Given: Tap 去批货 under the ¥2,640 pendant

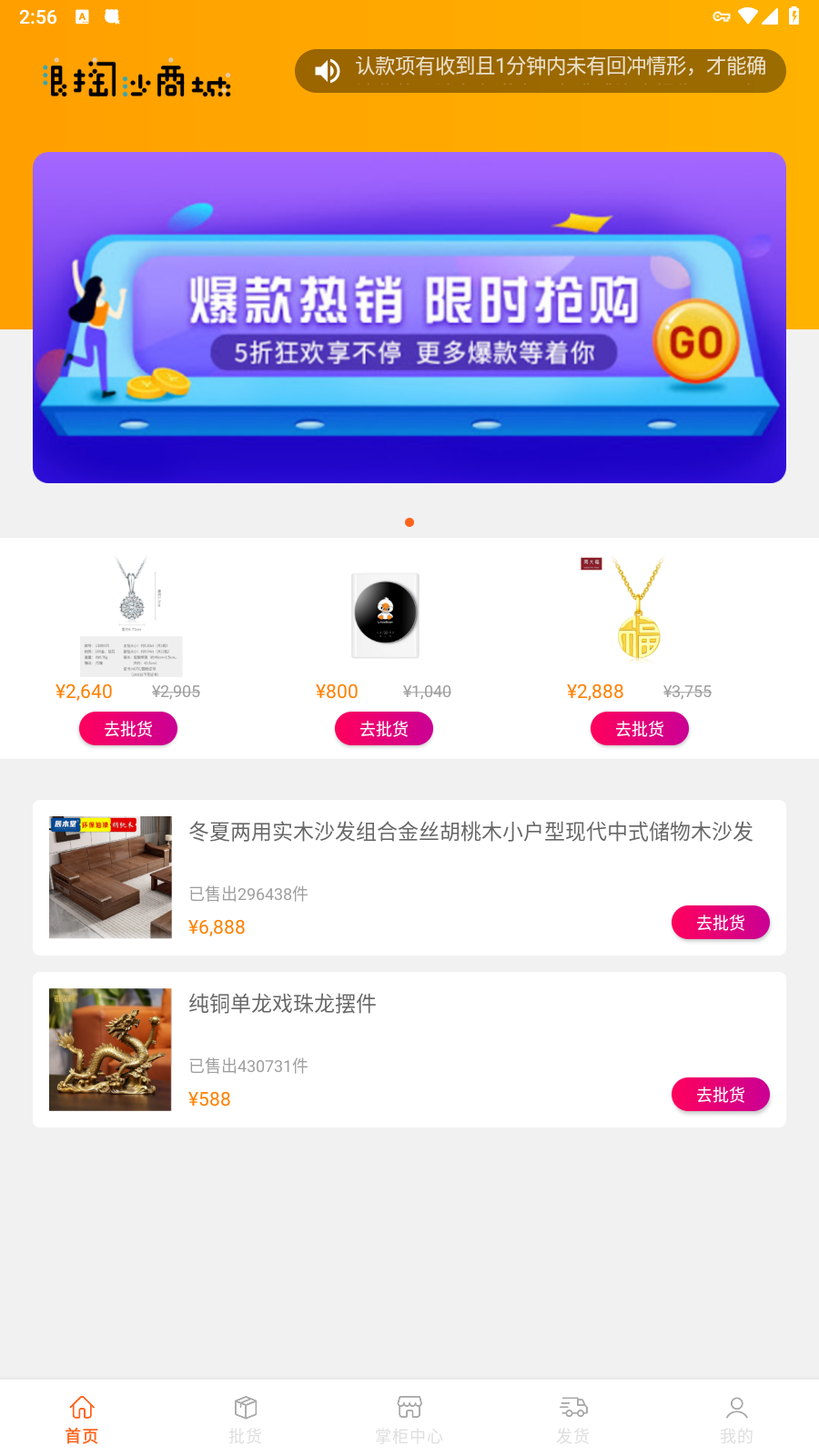Looking at the screenshot, I should [x=128, y=729].
